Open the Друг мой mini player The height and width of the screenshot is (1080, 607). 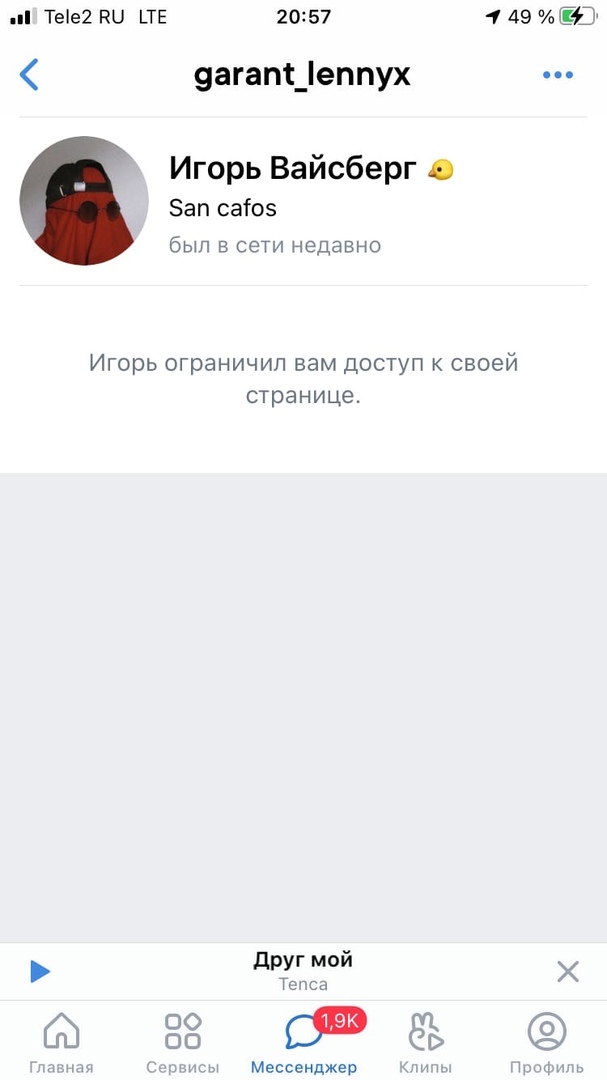[303, 970]
